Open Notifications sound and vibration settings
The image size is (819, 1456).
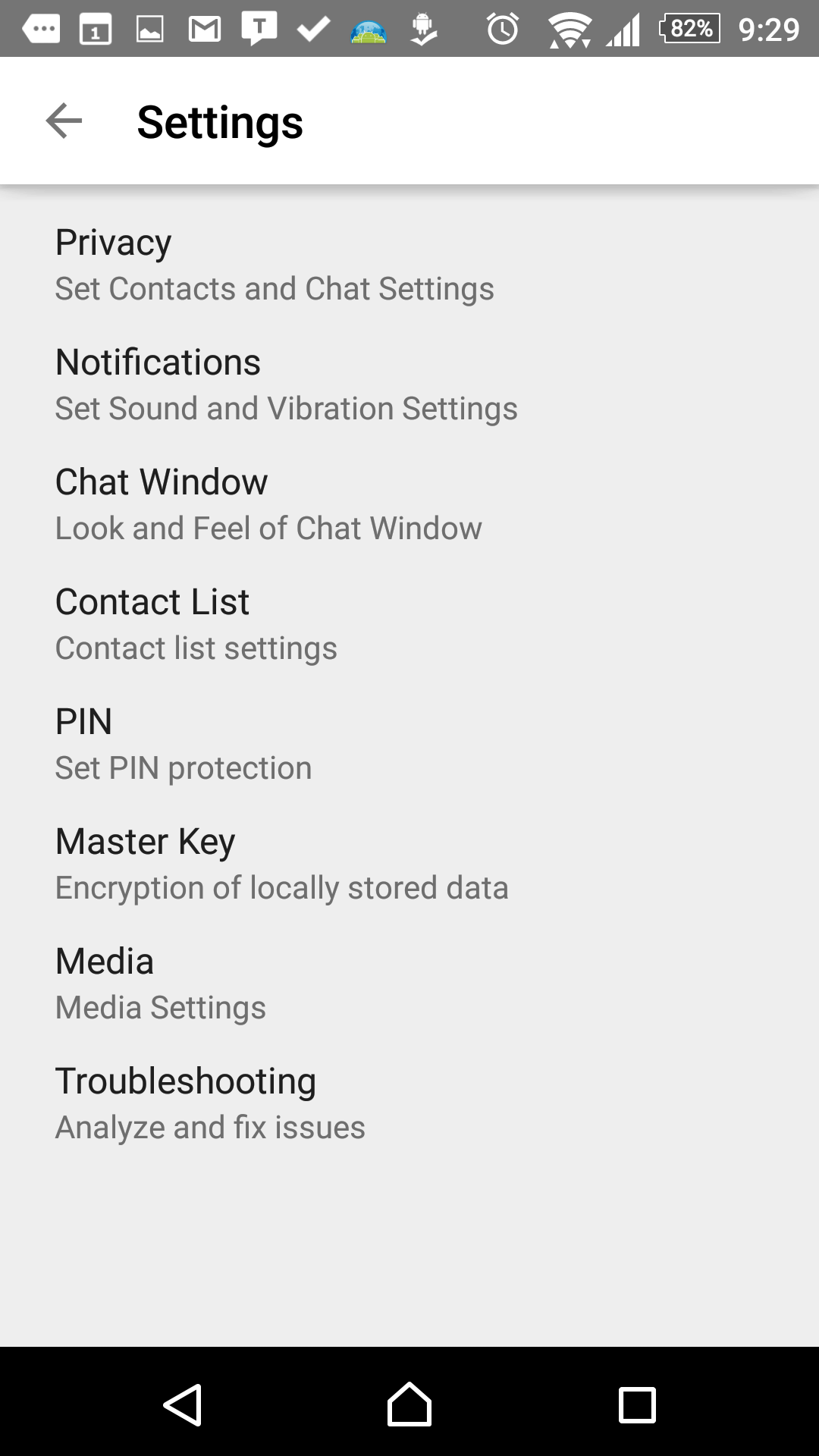(286, 384)
